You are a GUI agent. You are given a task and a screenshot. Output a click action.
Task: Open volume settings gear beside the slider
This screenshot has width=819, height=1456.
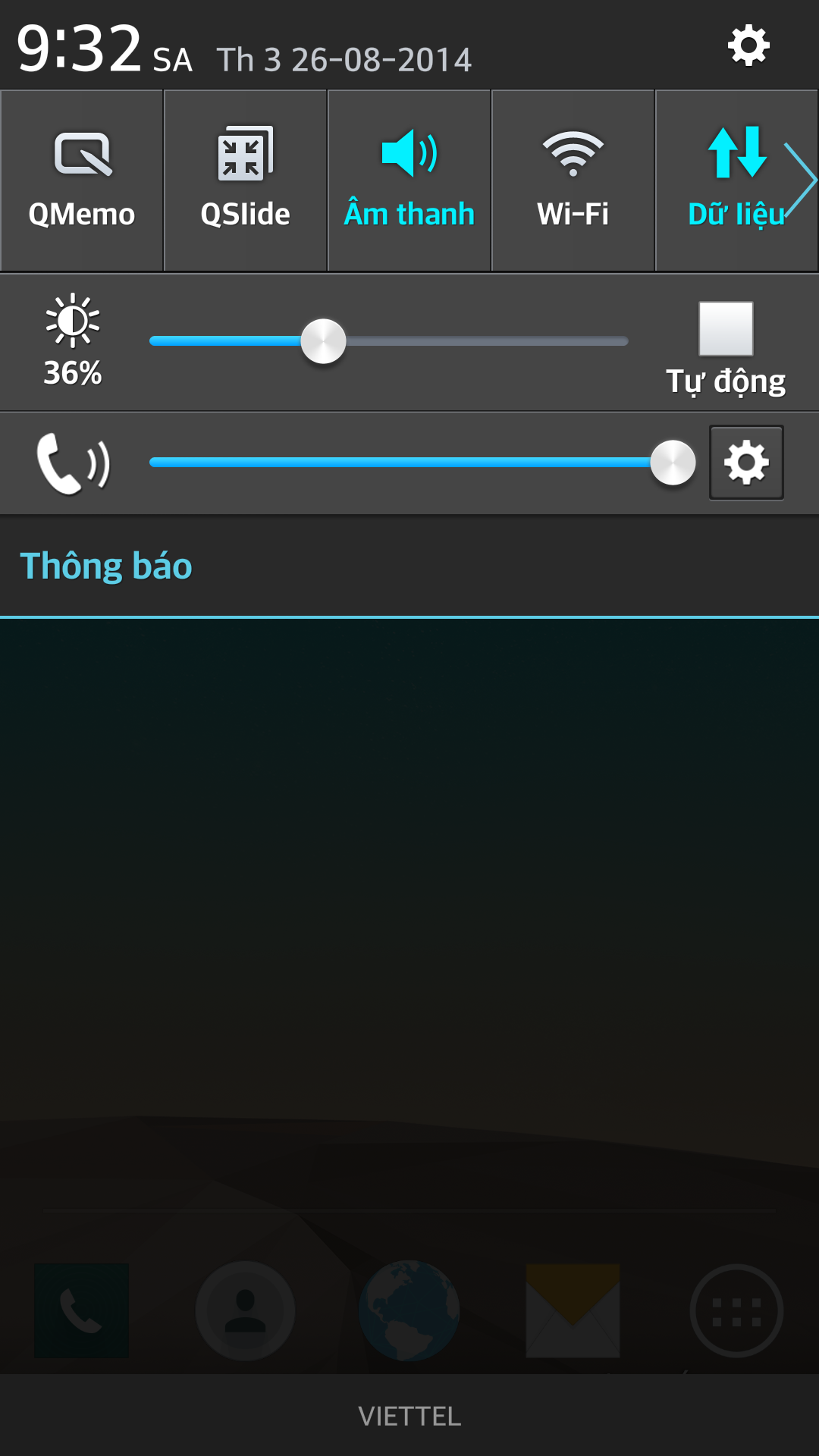pyautogui.click(x=746, y=463)
